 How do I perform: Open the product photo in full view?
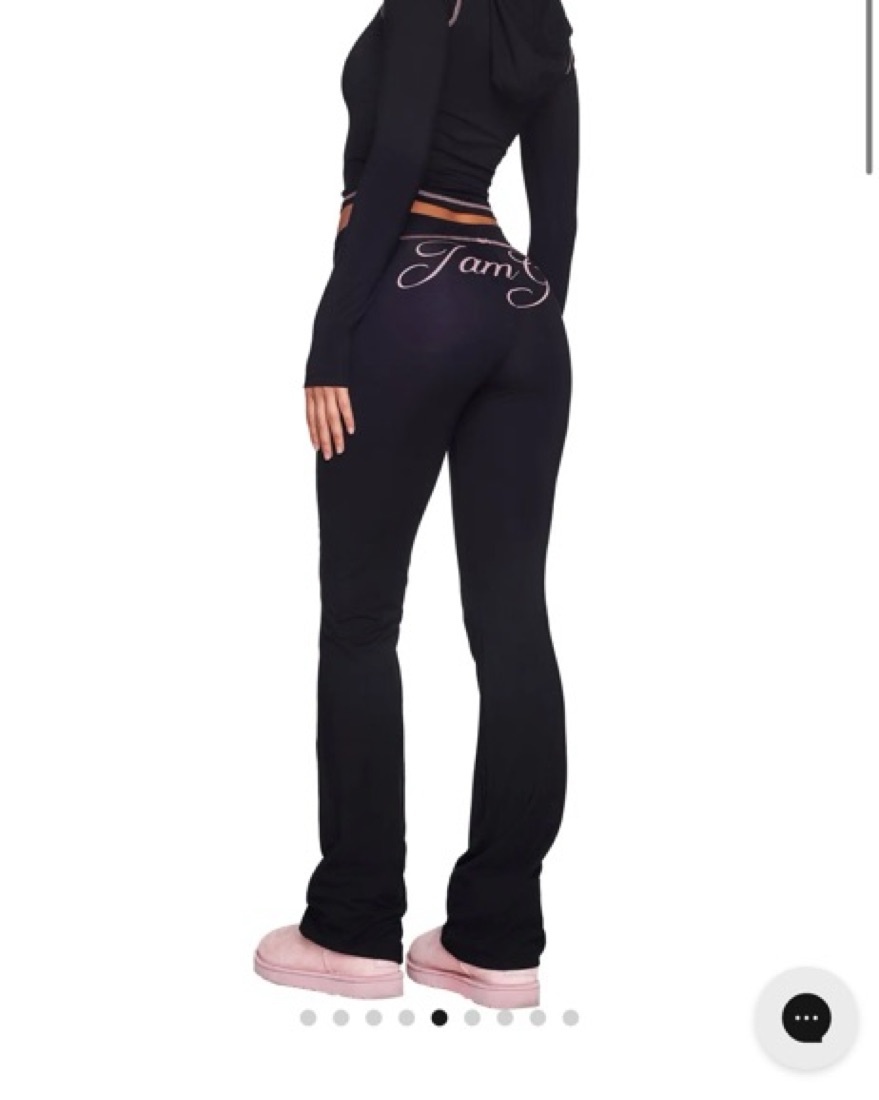click(440, 500)
